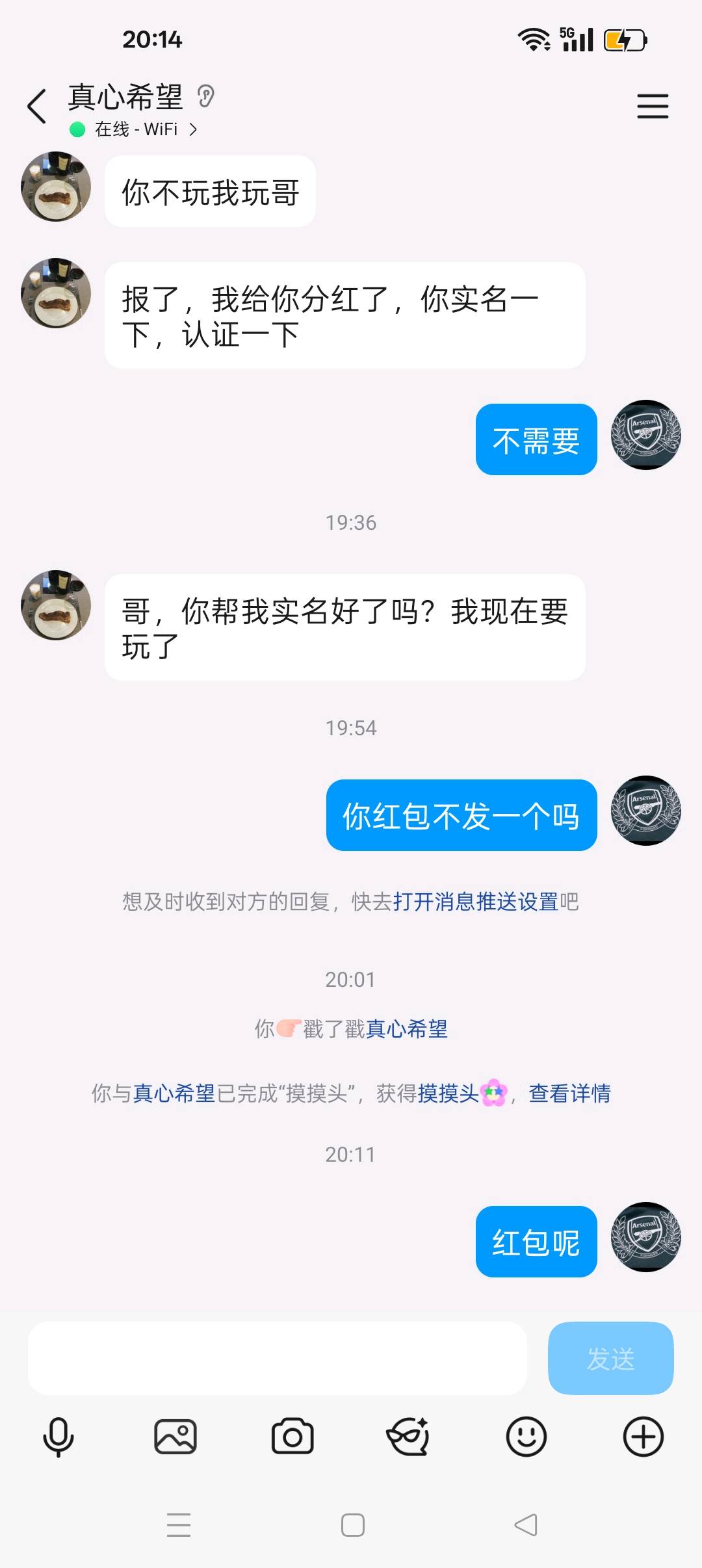Open the photo gallery picker icon
Screen dimensions: 702x1568
coord(175,1436)
